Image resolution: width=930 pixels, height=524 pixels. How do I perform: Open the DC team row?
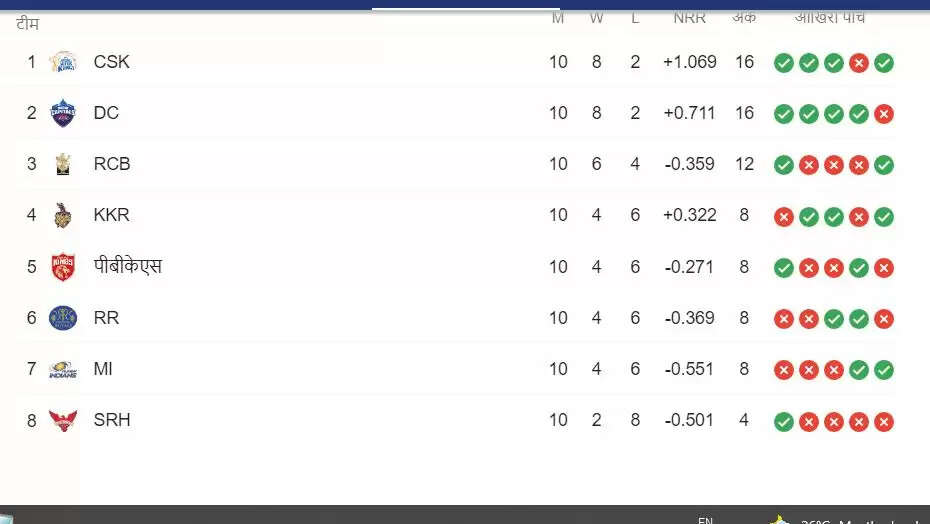[106, 113]
